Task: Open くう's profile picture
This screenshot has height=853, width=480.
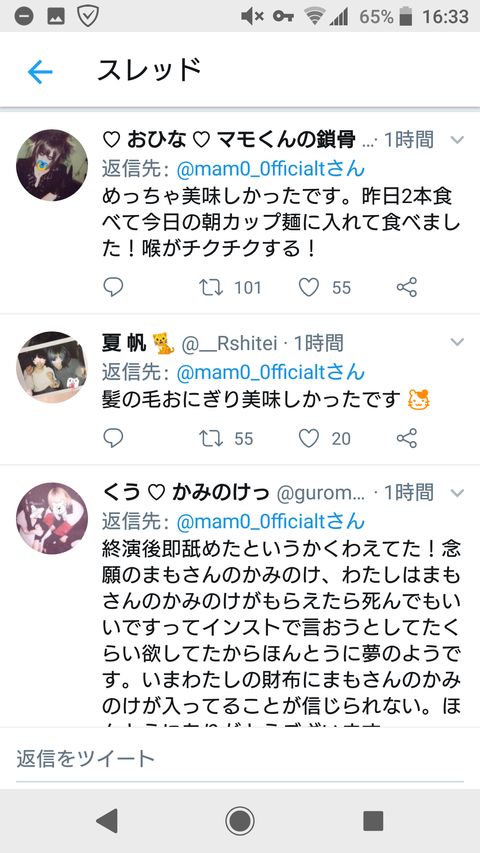Action: tap(52, 518)
